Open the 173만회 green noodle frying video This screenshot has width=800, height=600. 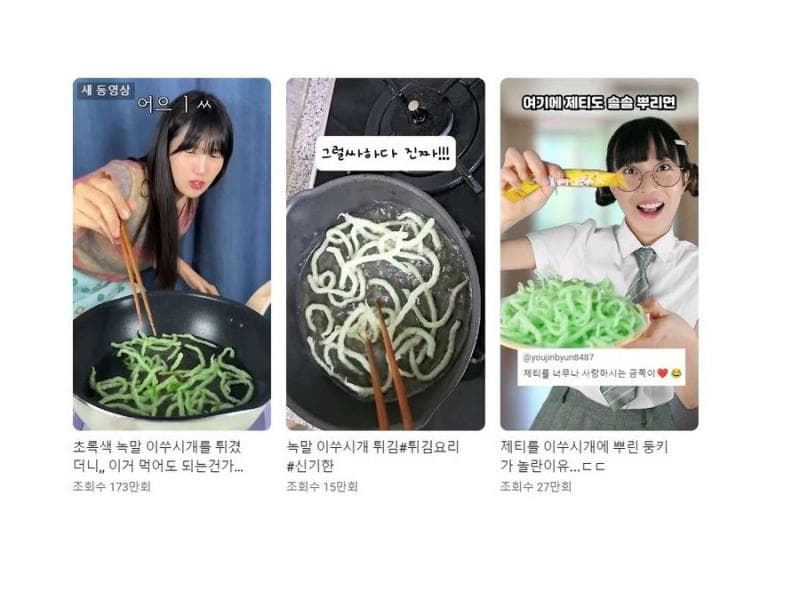171,254
